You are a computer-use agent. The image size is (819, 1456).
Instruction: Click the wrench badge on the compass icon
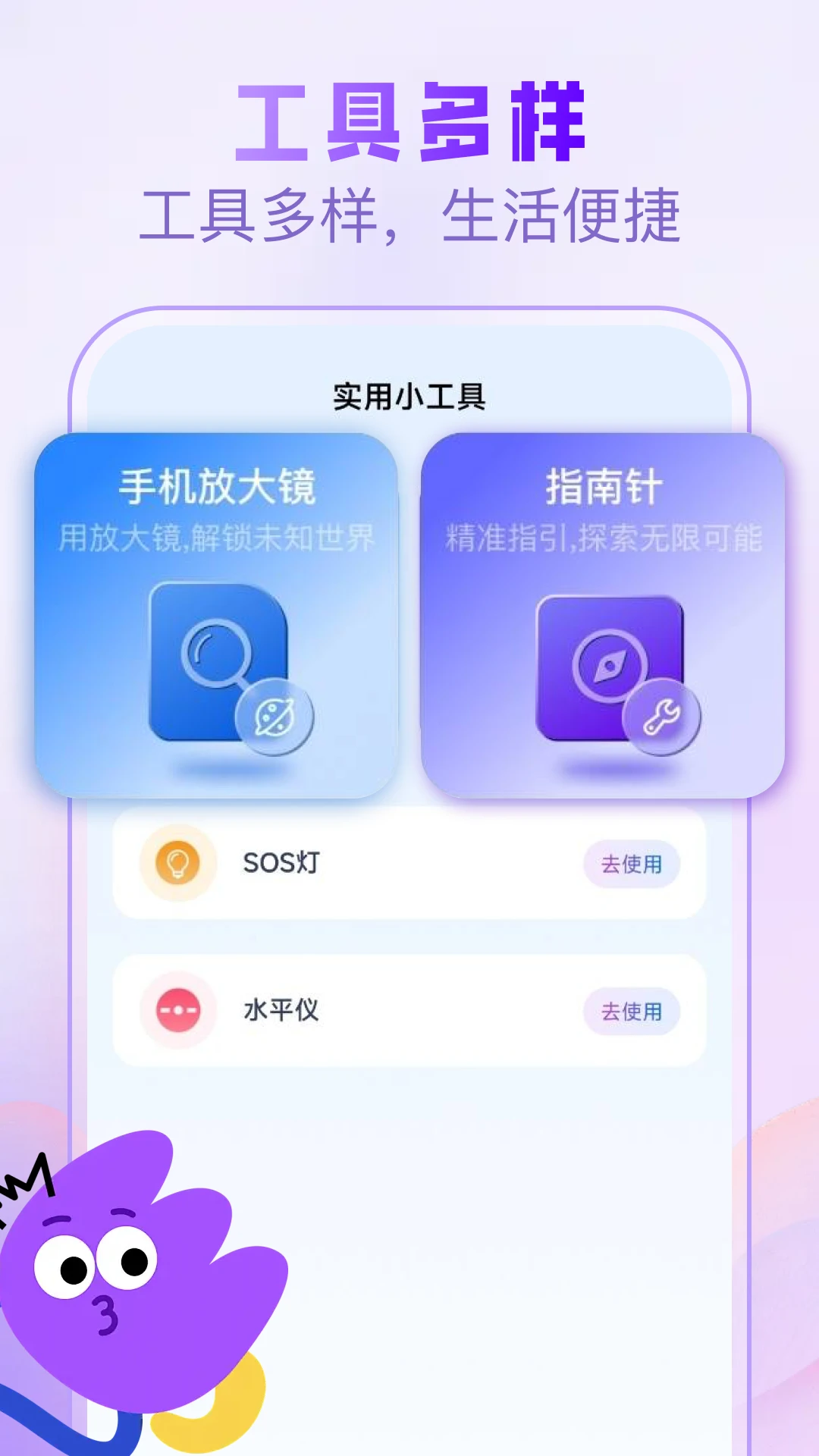[x=660, y=719]
